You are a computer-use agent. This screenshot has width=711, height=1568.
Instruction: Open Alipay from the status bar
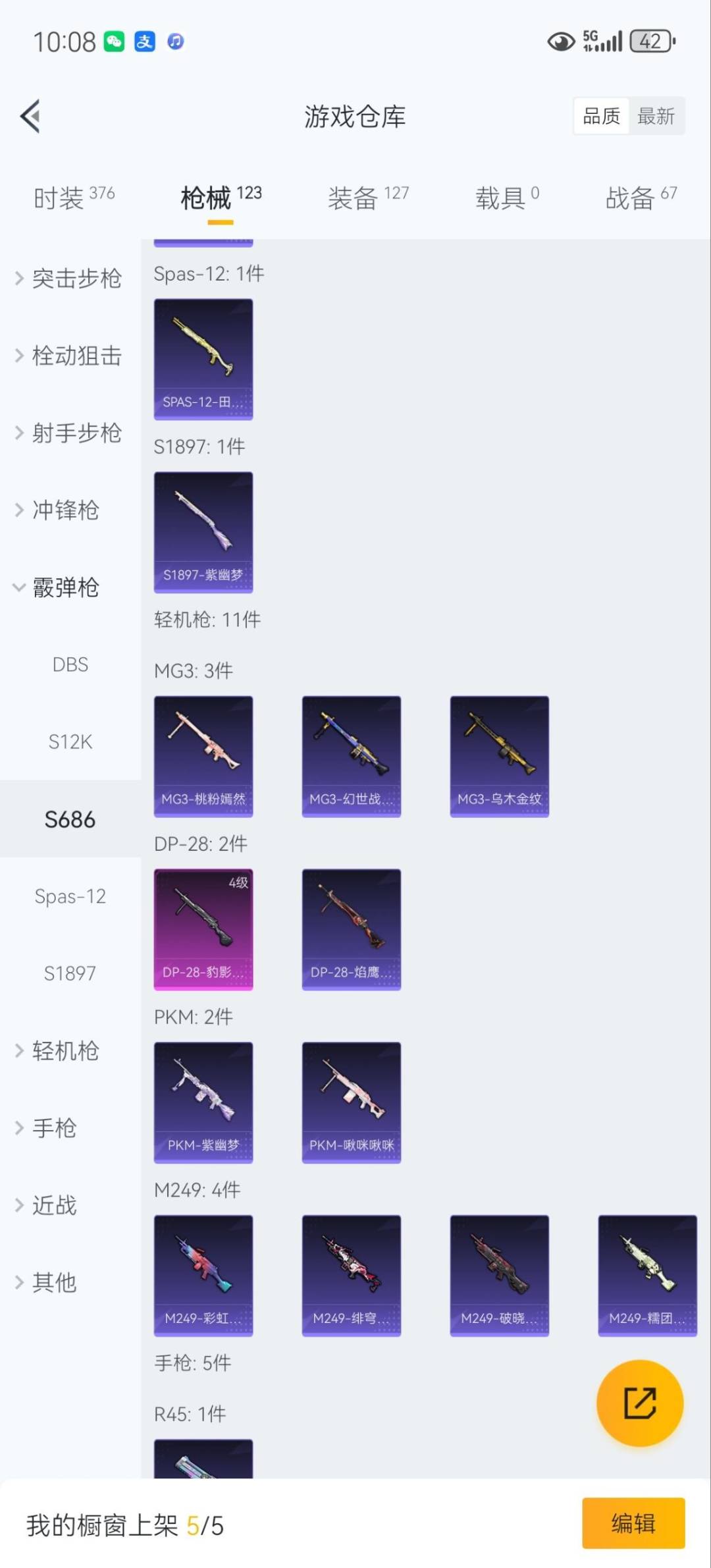point(145,41)
